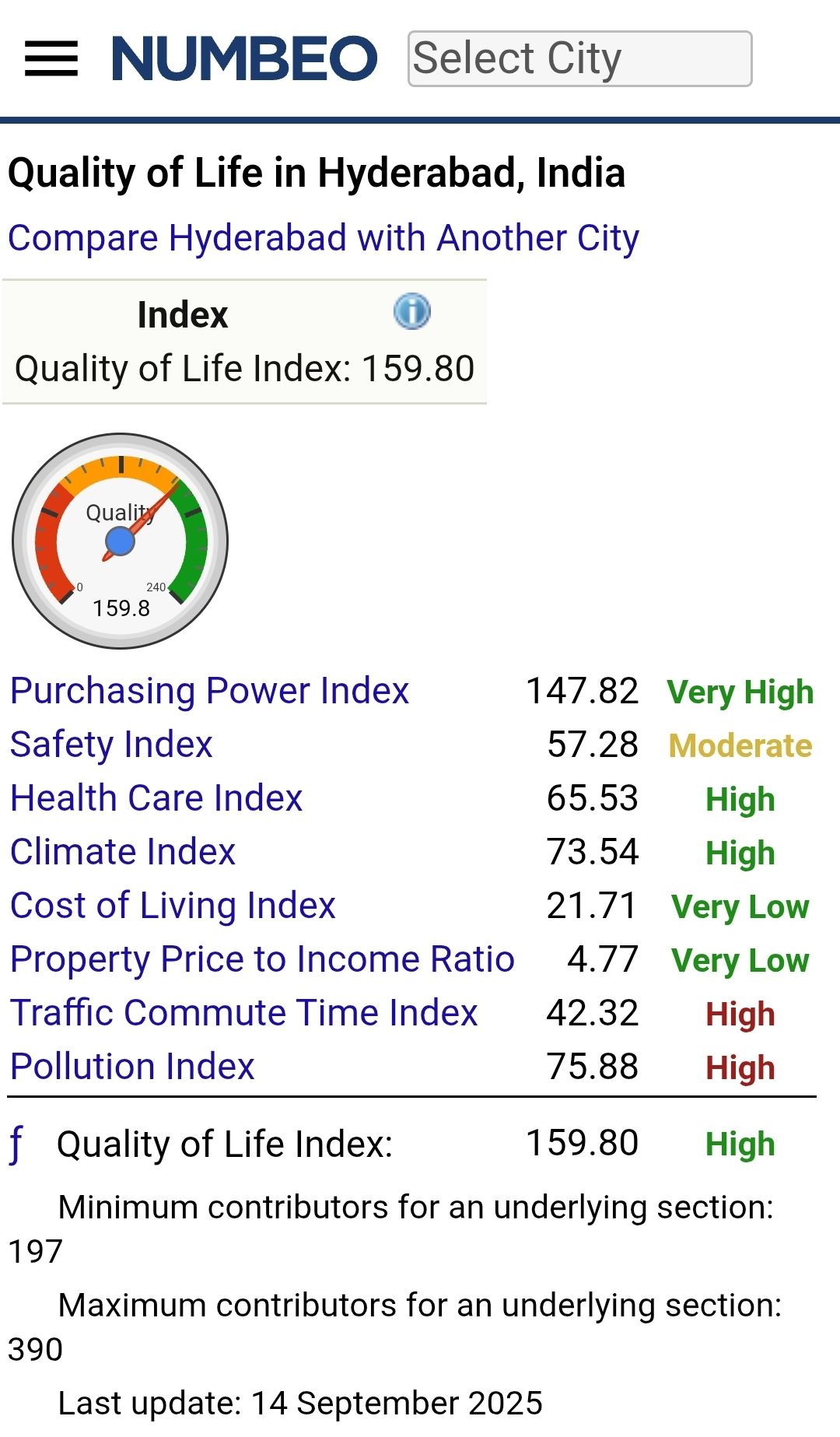
Task: Open Compare Hyderabad with Another City link
Action: (x=324, y=238)
